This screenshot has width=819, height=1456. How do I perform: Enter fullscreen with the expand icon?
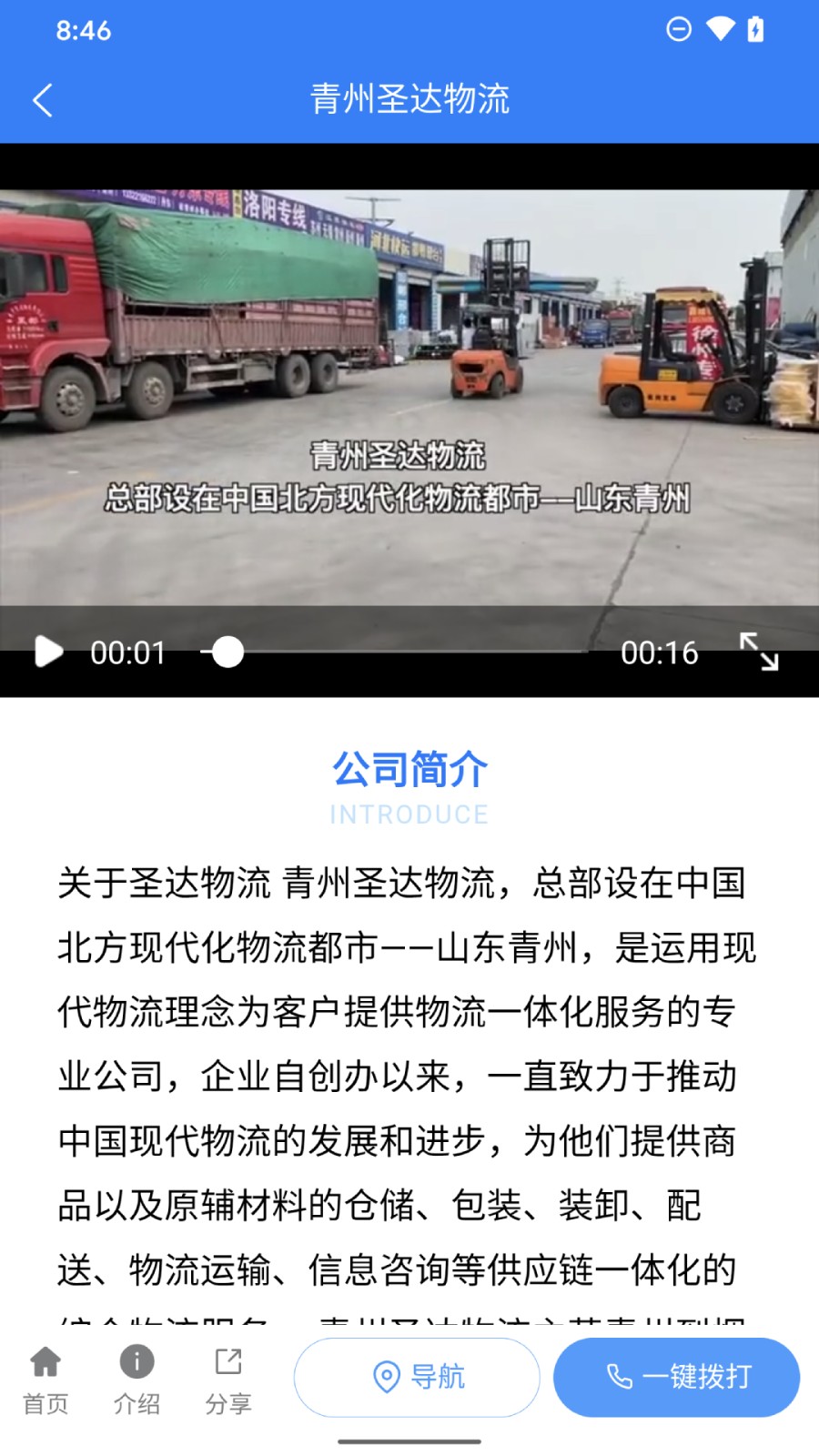pos(759,652)
